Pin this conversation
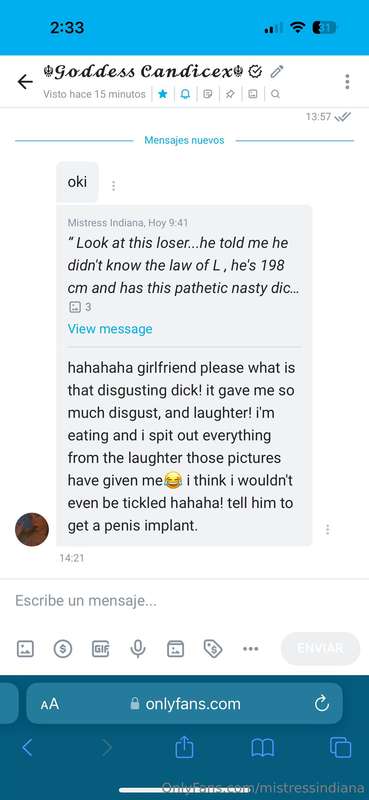 [x=230, y=94]
